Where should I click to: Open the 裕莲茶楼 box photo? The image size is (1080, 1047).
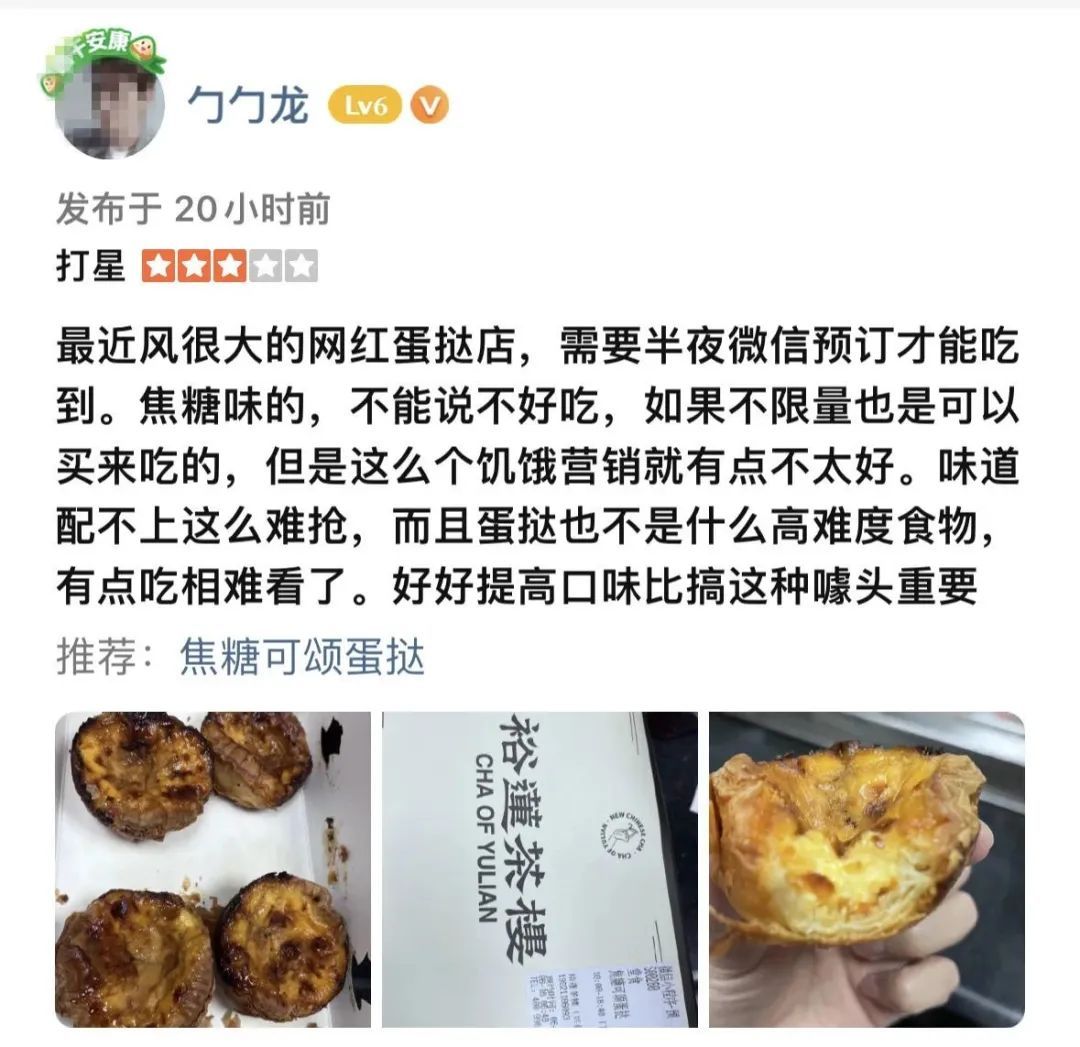pyautogui.click(x=539, y=868)
